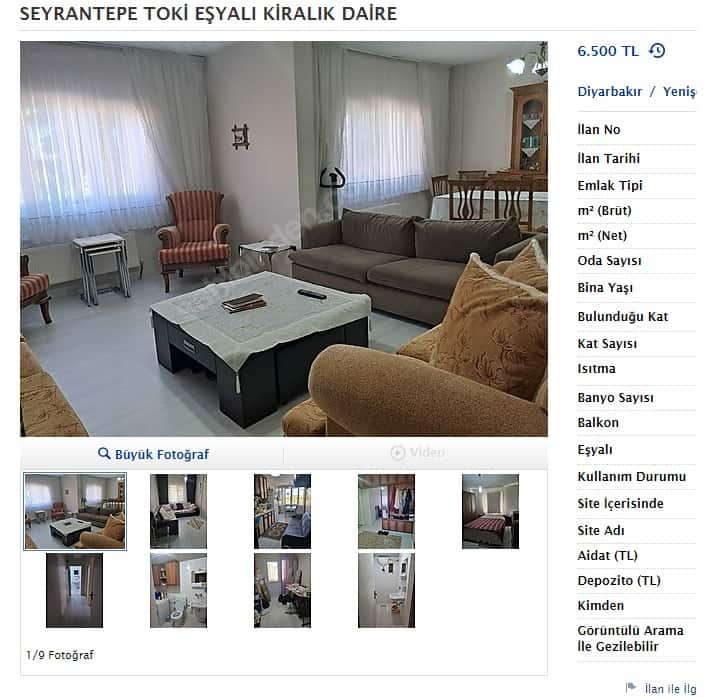Select the bedroom thumbnail with striped bedspread

click(490, 511)
